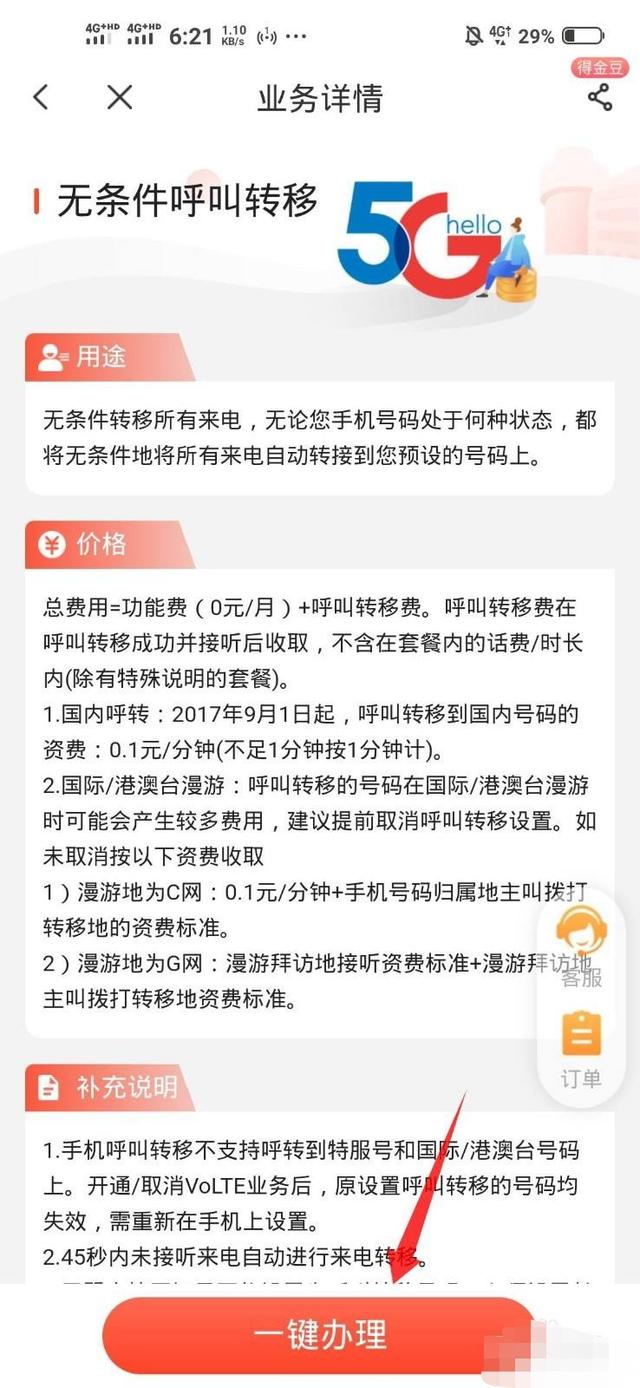The image size is (640, 1388).
Task: Close the 业务详情 page
Action: tap(120, 97)
